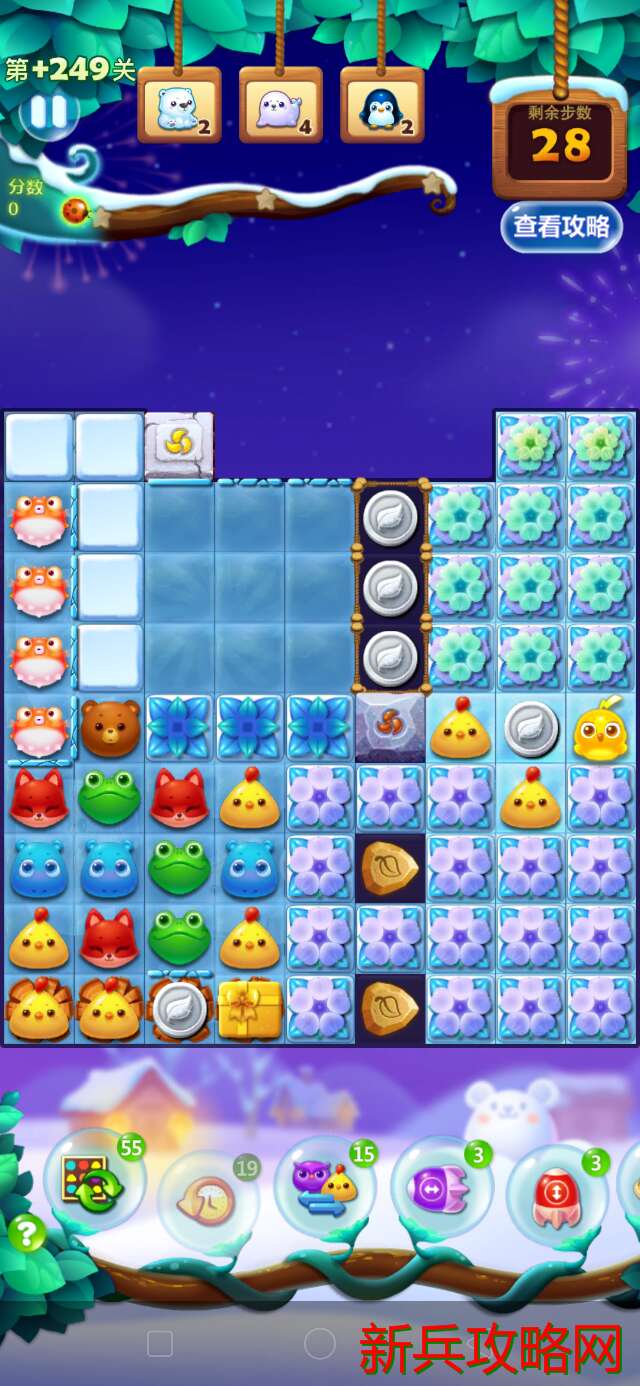Open the 查看攻略 strategy guide

click(561, 227)
